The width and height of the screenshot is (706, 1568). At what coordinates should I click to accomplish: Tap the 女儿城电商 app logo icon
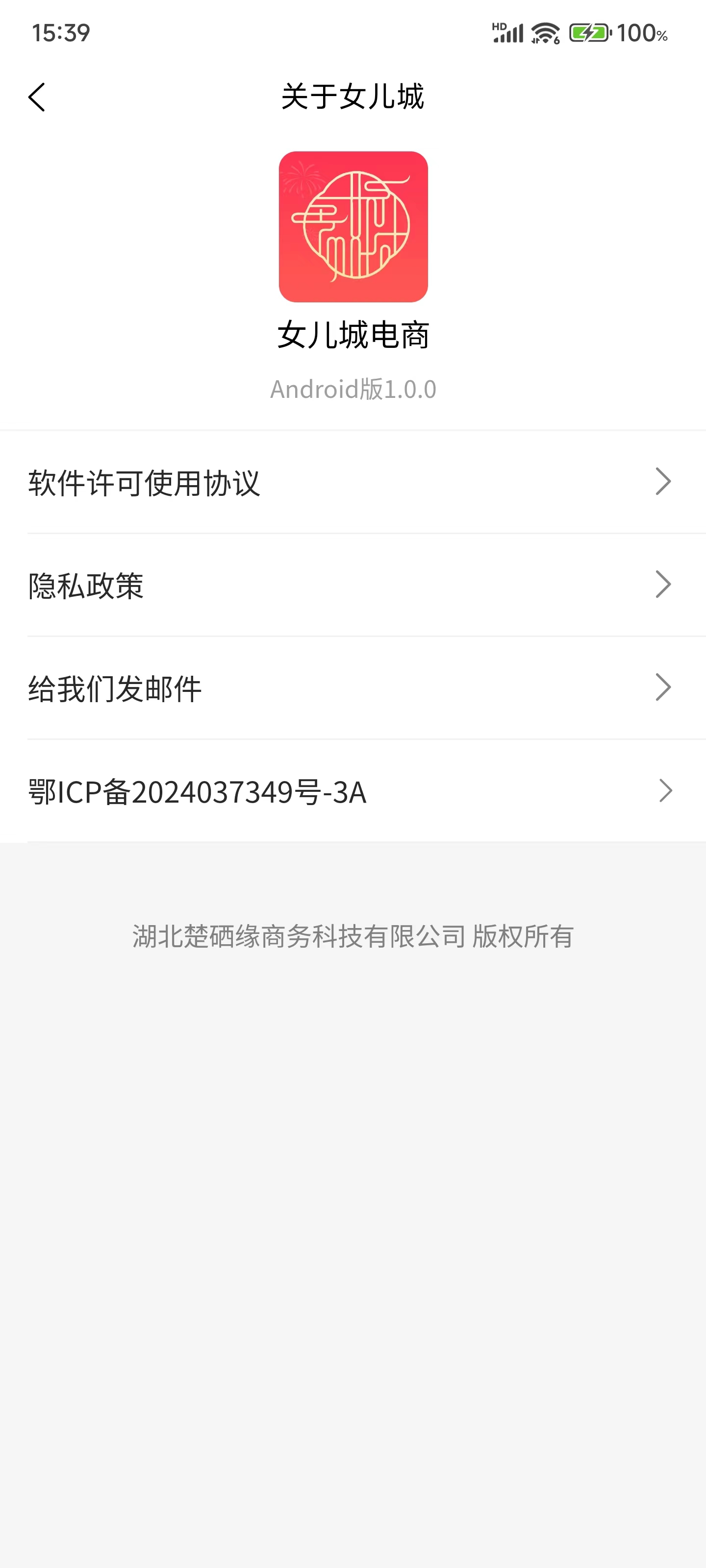point(353,227)
